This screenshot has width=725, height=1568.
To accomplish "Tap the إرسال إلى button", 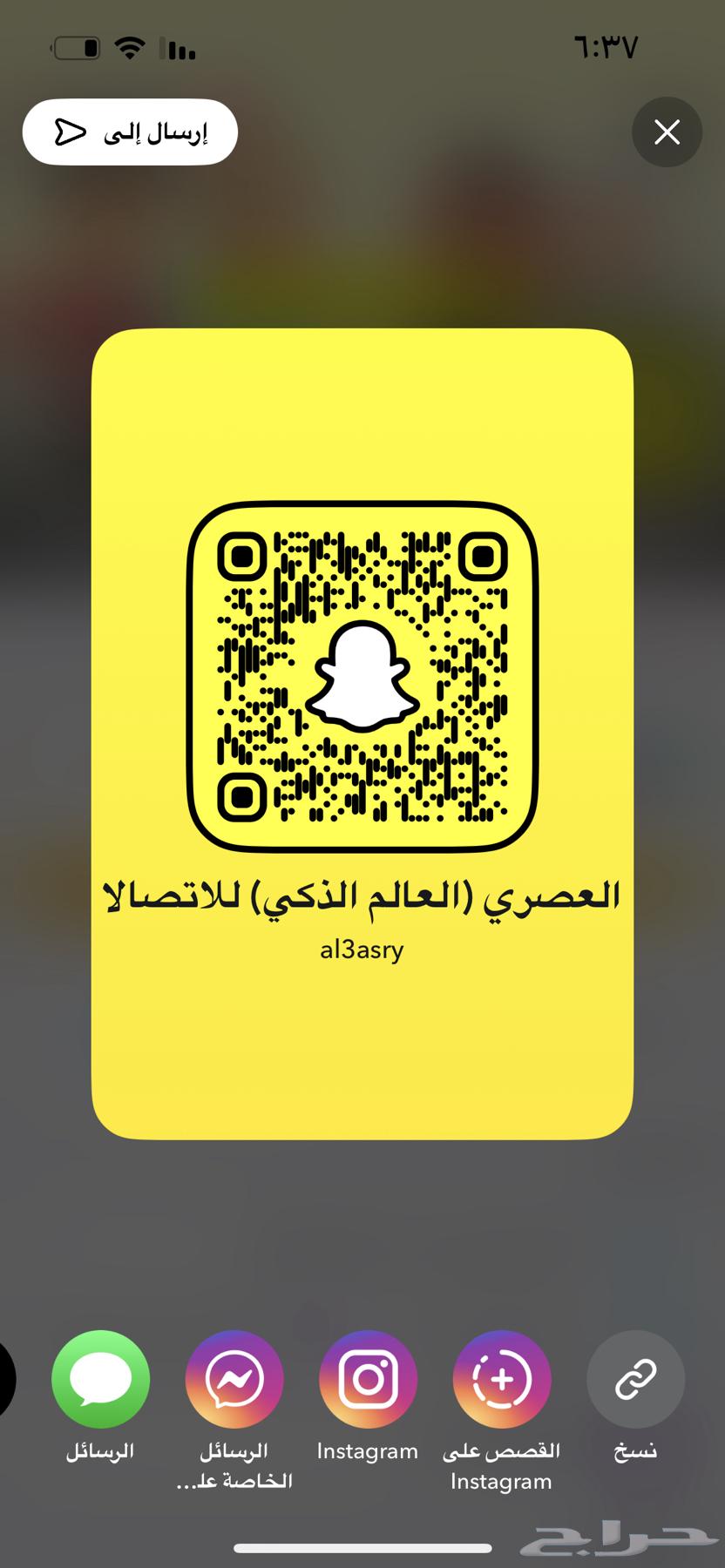I will pyautogui.click(x=130, y=132).
